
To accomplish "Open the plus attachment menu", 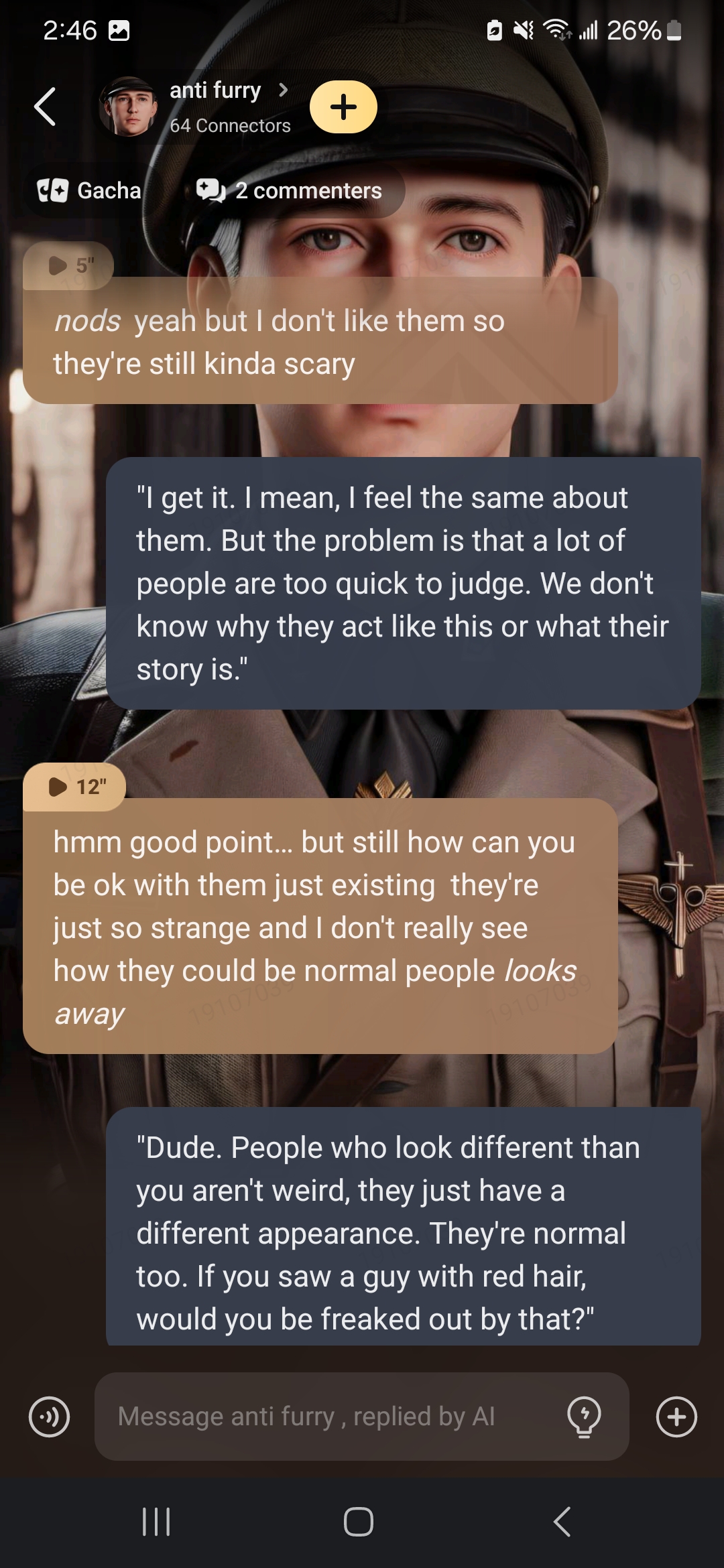I will pos(676,1417).
